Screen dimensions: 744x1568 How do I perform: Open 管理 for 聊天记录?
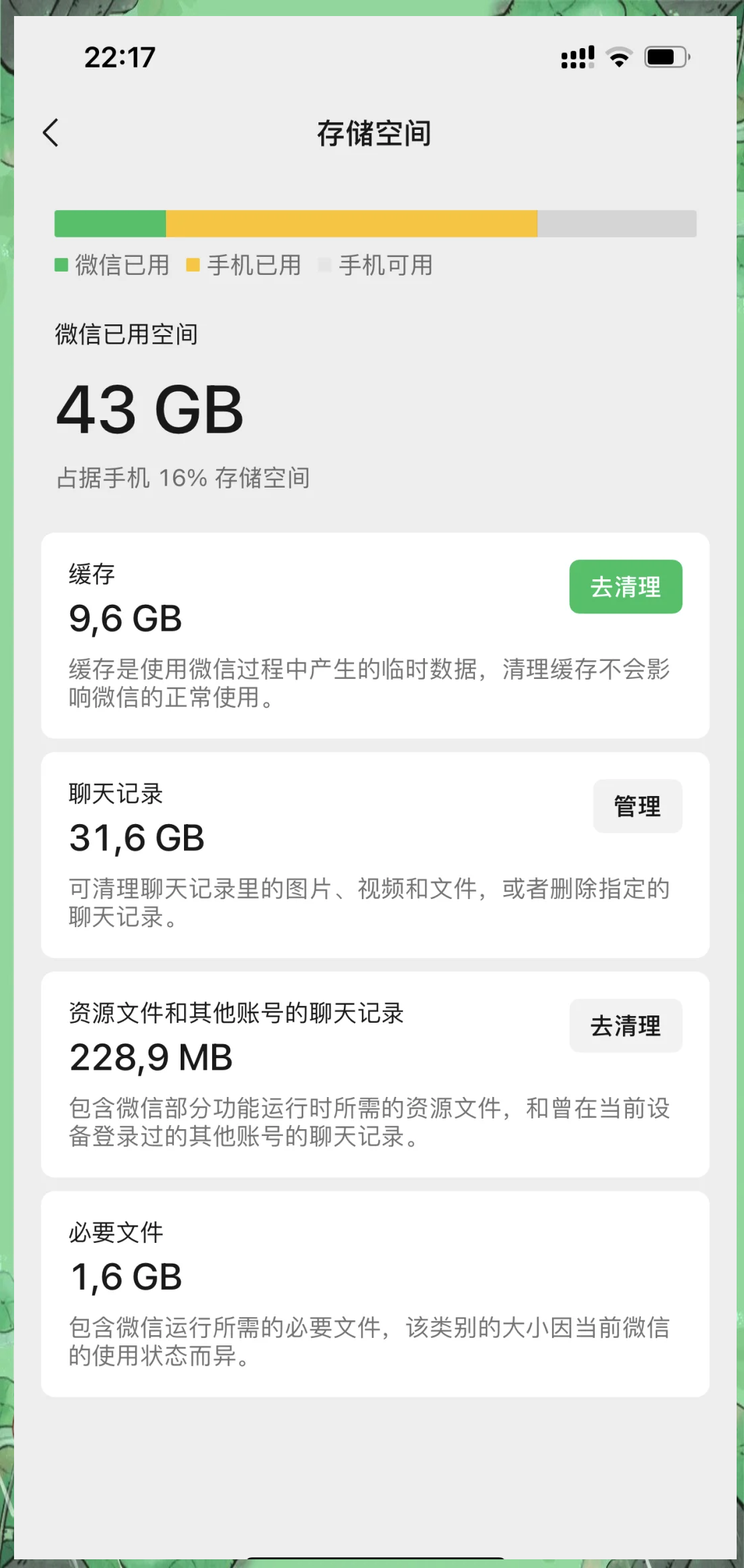[x=637, y=806]
